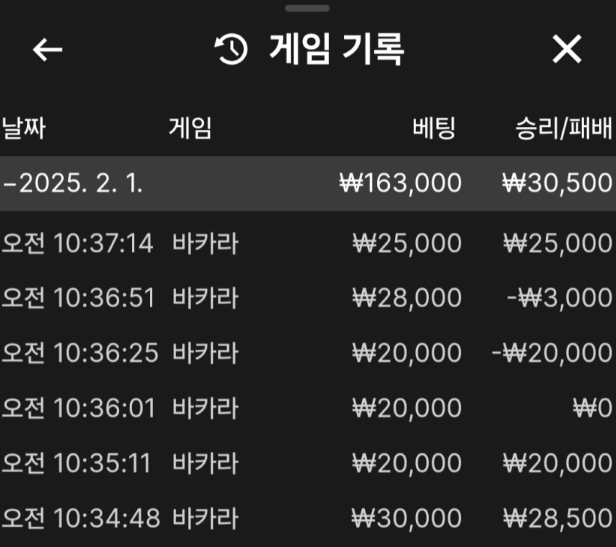
Task: Open the 10:36:51 Baccarat game record
Action: click(x=306, y=297)
